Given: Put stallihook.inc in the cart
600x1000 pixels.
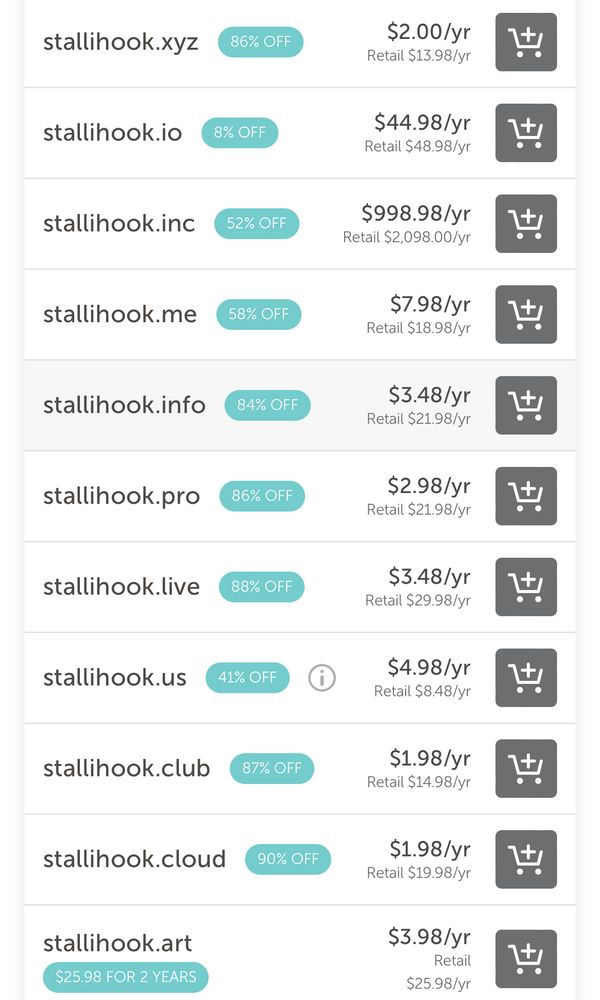Looking at the screenshot, I should [526, 224].
